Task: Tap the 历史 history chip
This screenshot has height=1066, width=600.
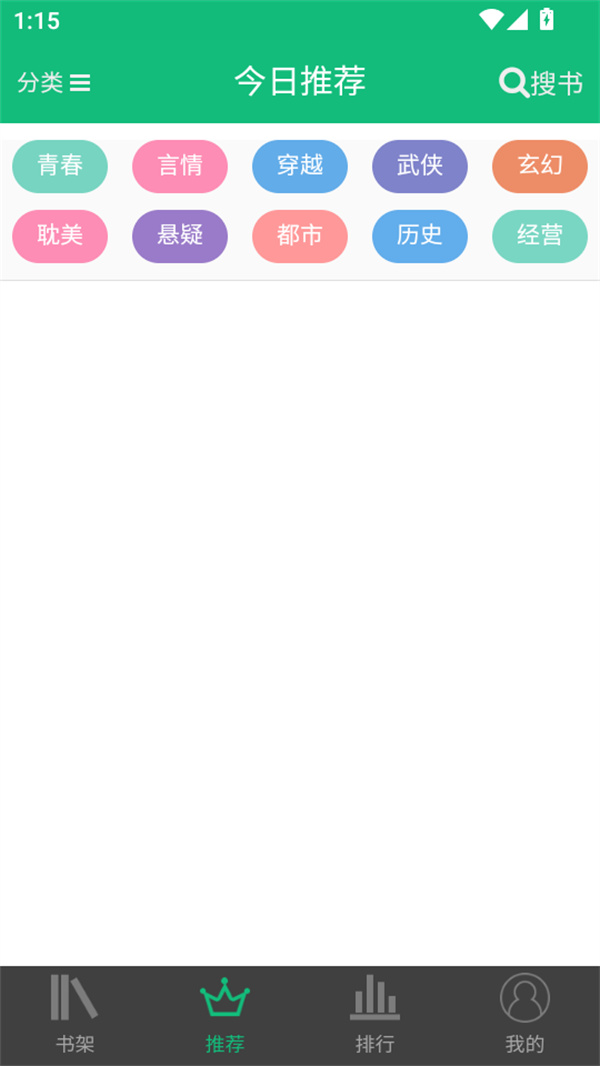Action: [x=420, y=236]
